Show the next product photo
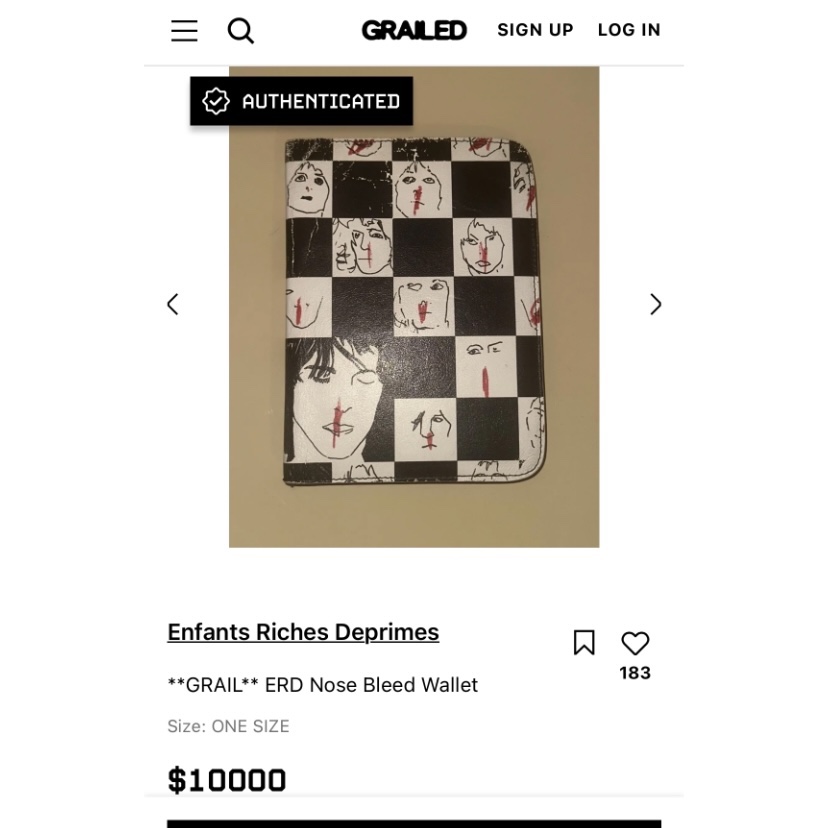 point(655,304)
